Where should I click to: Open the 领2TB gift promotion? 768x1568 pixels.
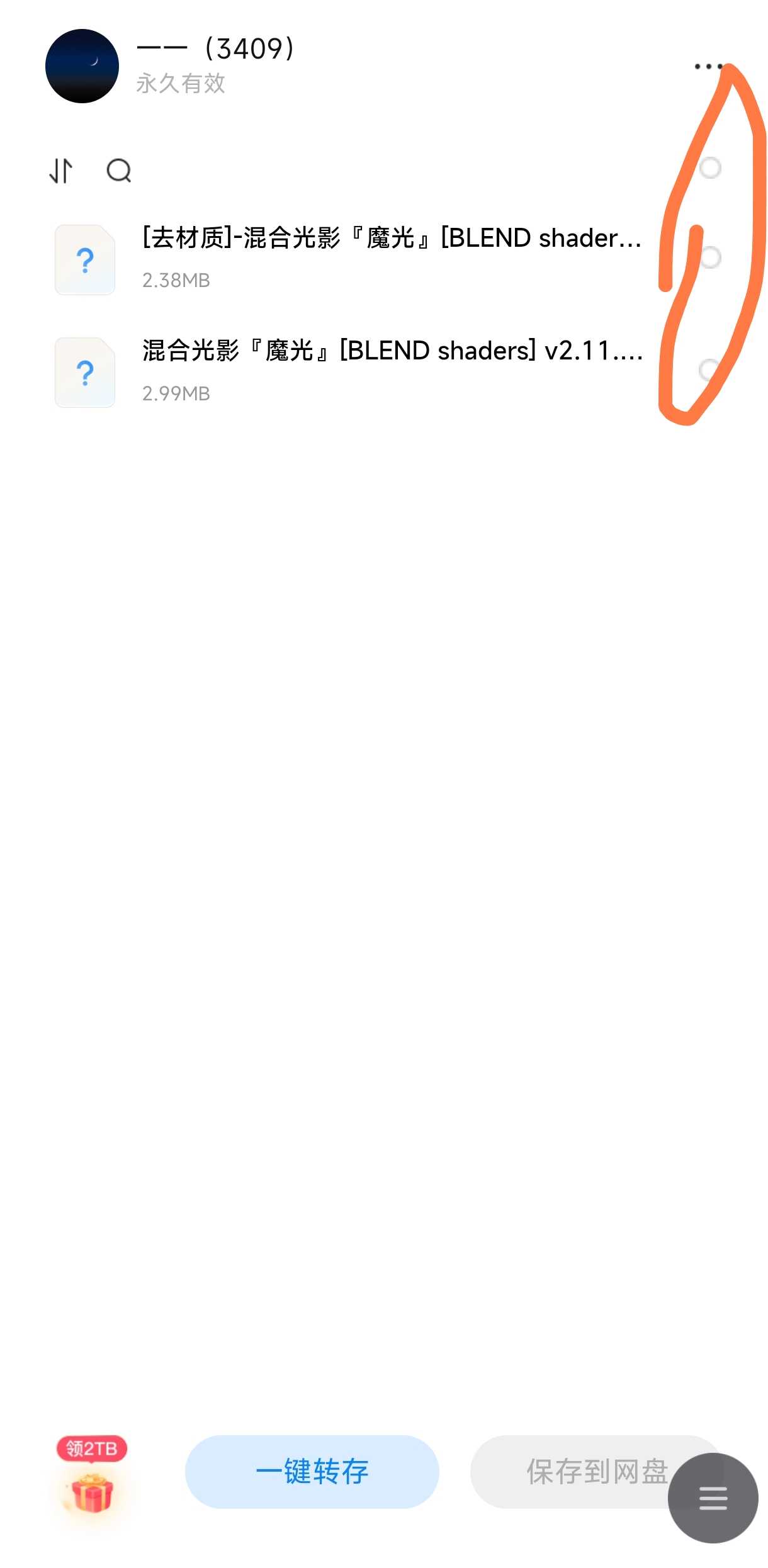click(x=92, y=1475)
